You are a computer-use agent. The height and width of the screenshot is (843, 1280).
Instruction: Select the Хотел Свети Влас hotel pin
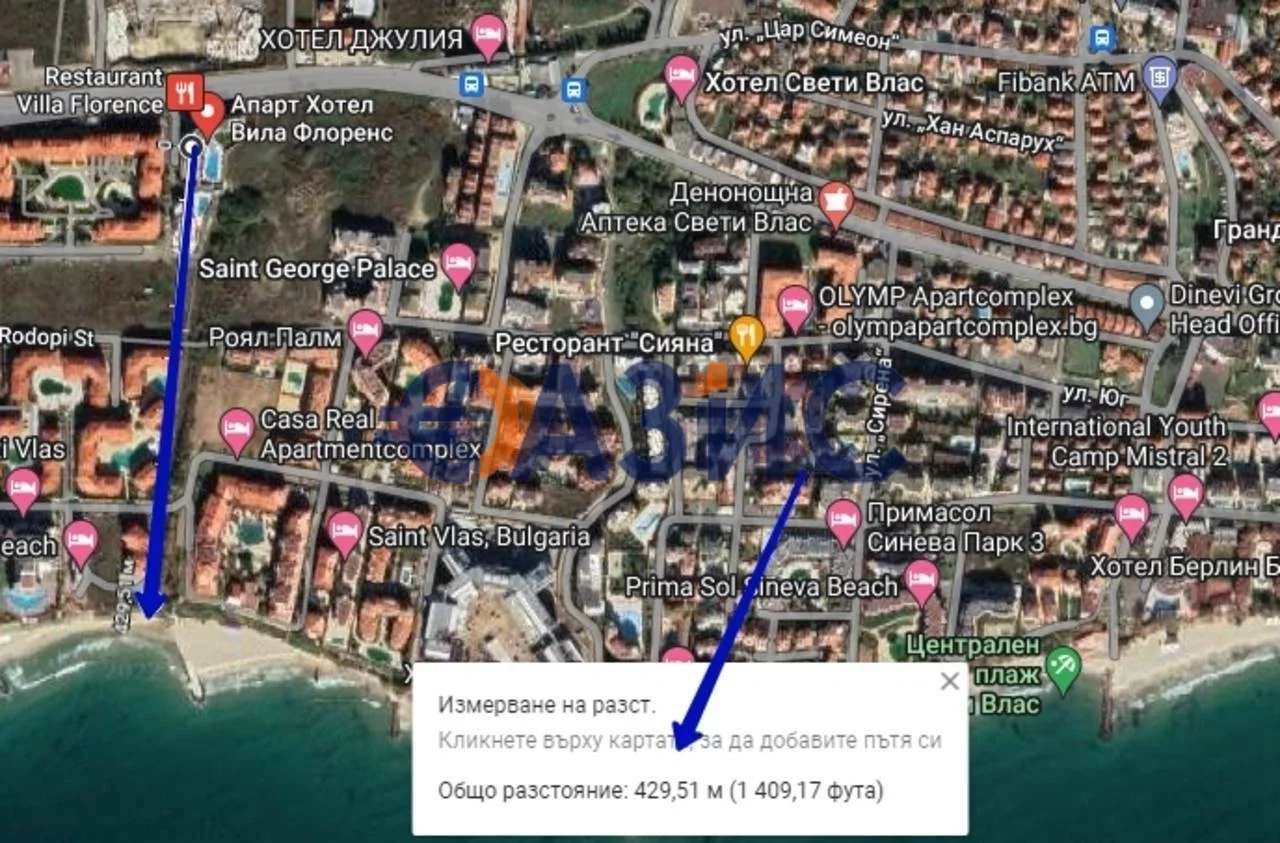[x=682, y=77]
